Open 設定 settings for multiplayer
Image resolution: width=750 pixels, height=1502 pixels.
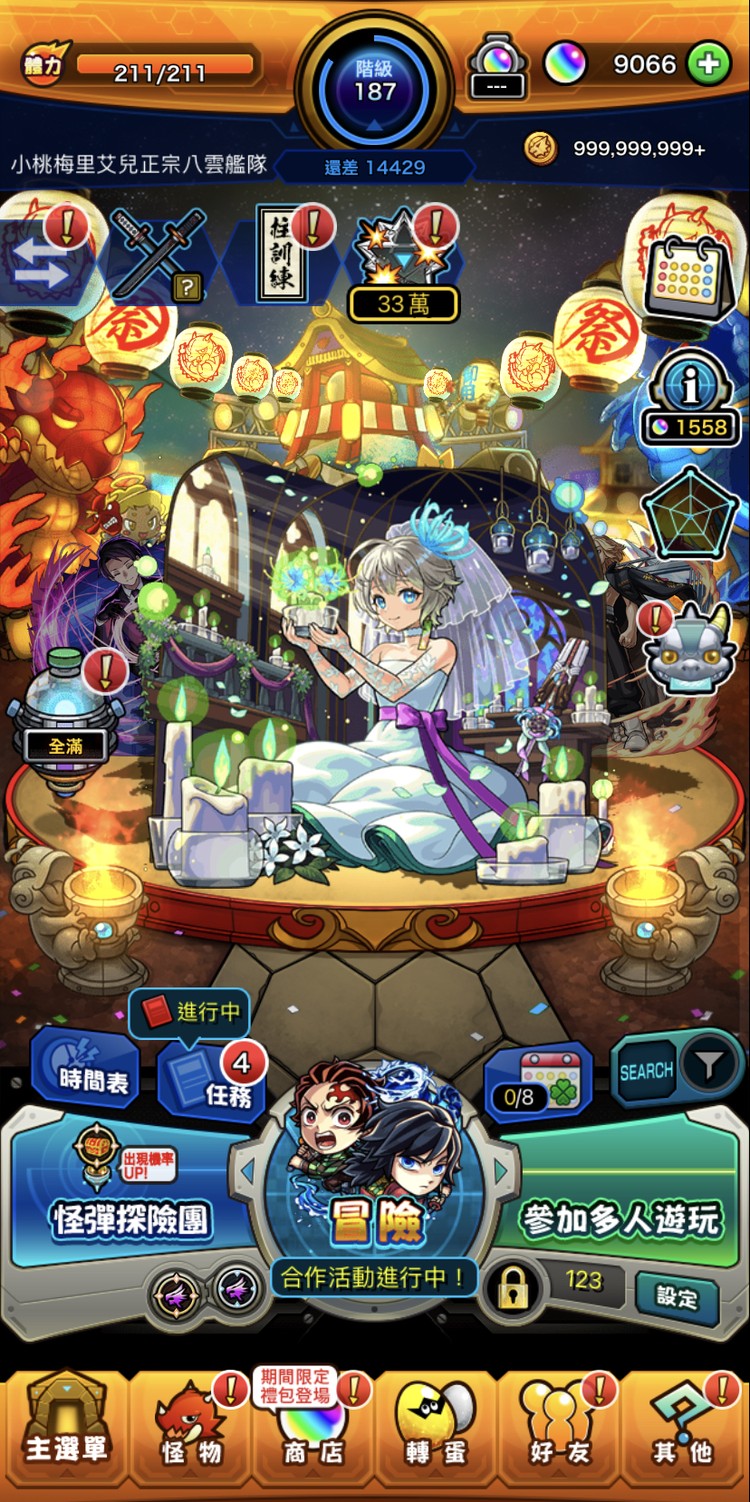pyautogui.click(x=677, y=1297)
